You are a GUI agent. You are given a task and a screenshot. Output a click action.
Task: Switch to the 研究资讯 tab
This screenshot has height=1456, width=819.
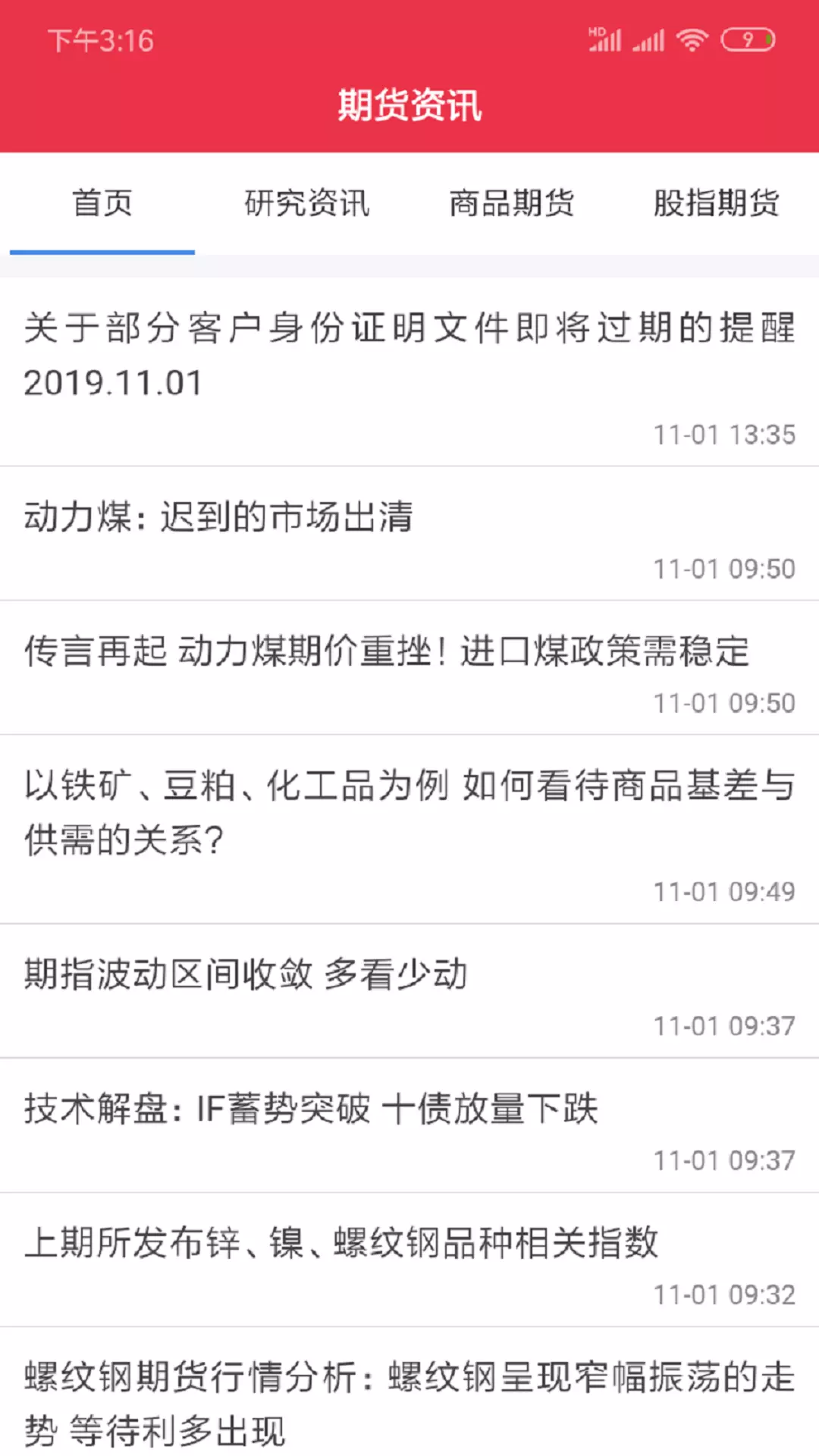point(307,203)
